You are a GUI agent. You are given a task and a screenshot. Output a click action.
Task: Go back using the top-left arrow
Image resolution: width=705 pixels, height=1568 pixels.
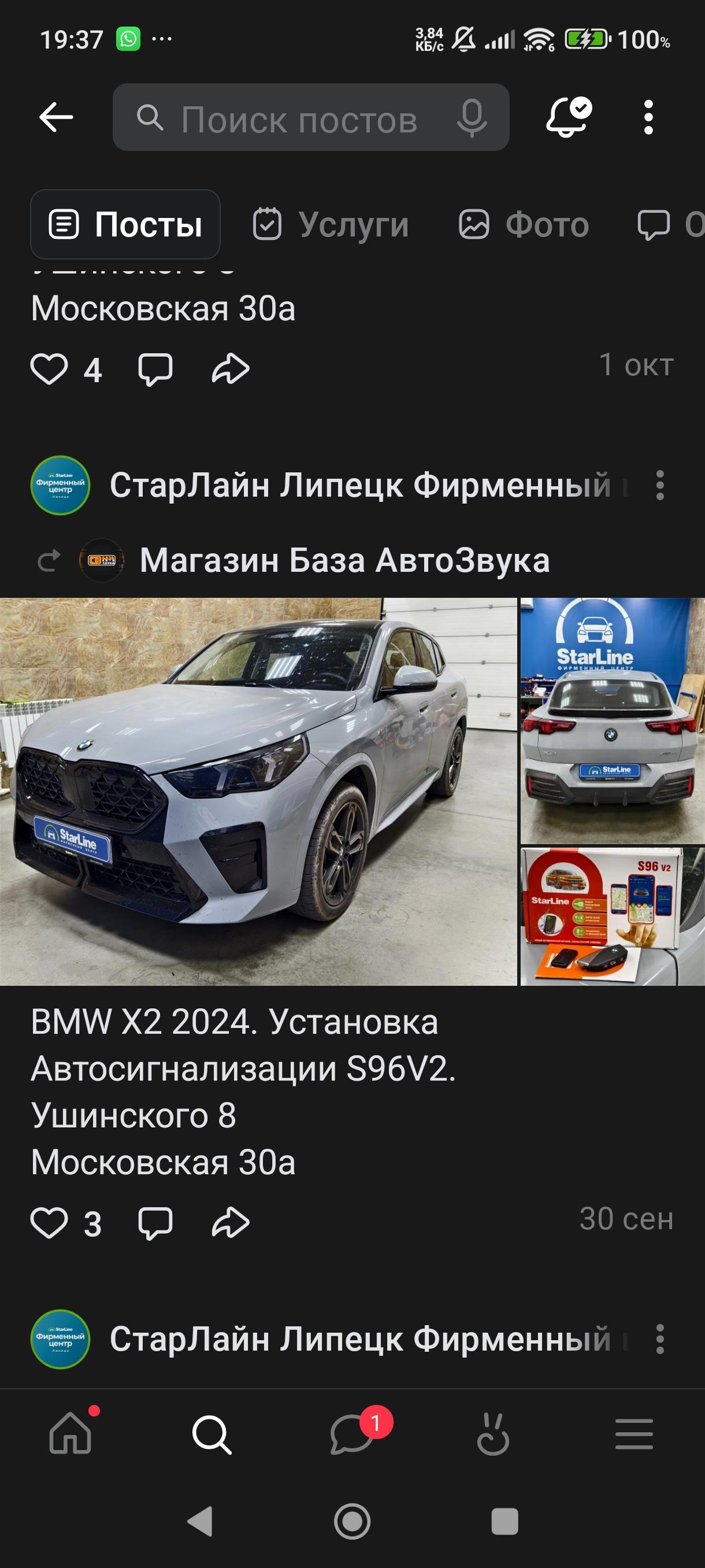(56, 117)
